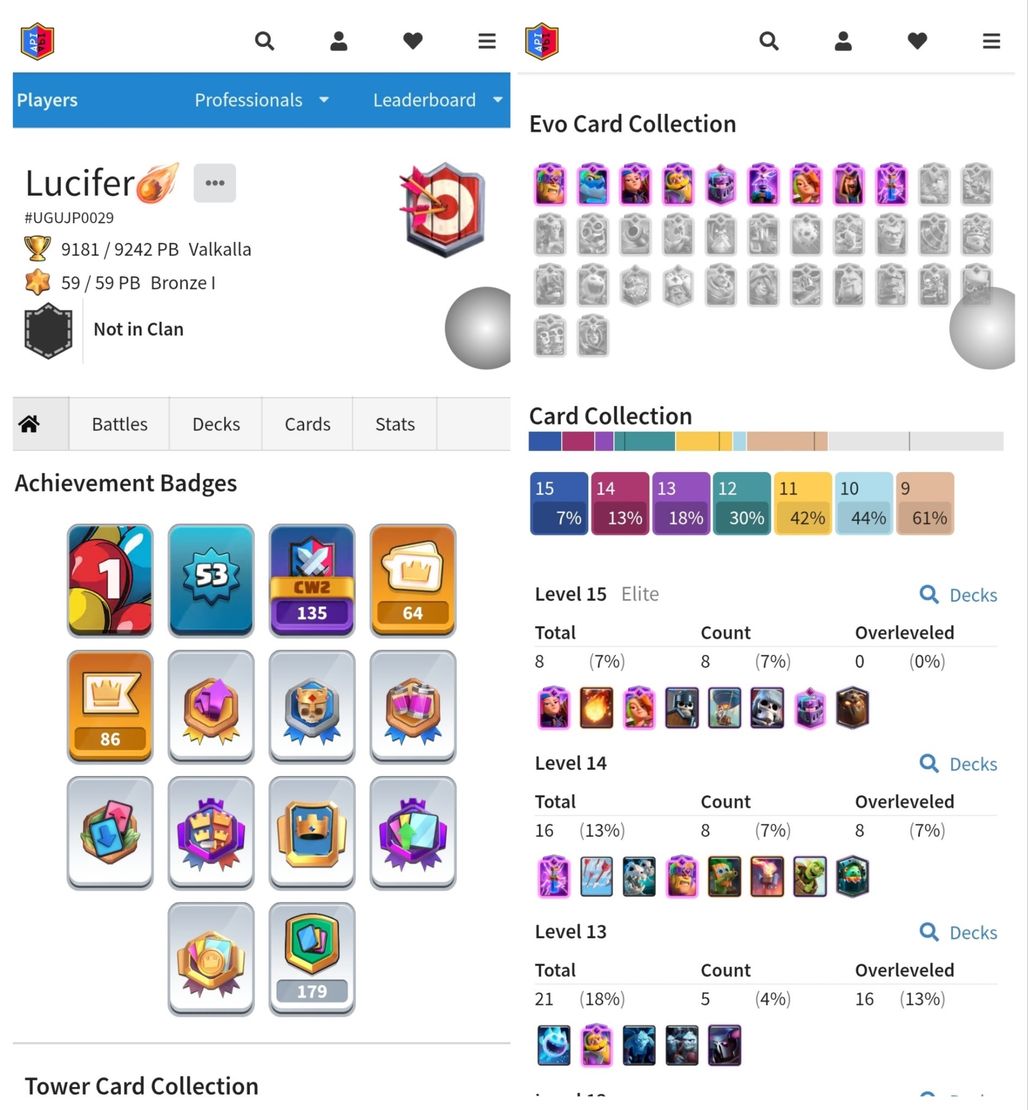Screen dimensions: 1028x1110
Task: Search decks for Level 15 Elite cards
Action: pos(958,595)
